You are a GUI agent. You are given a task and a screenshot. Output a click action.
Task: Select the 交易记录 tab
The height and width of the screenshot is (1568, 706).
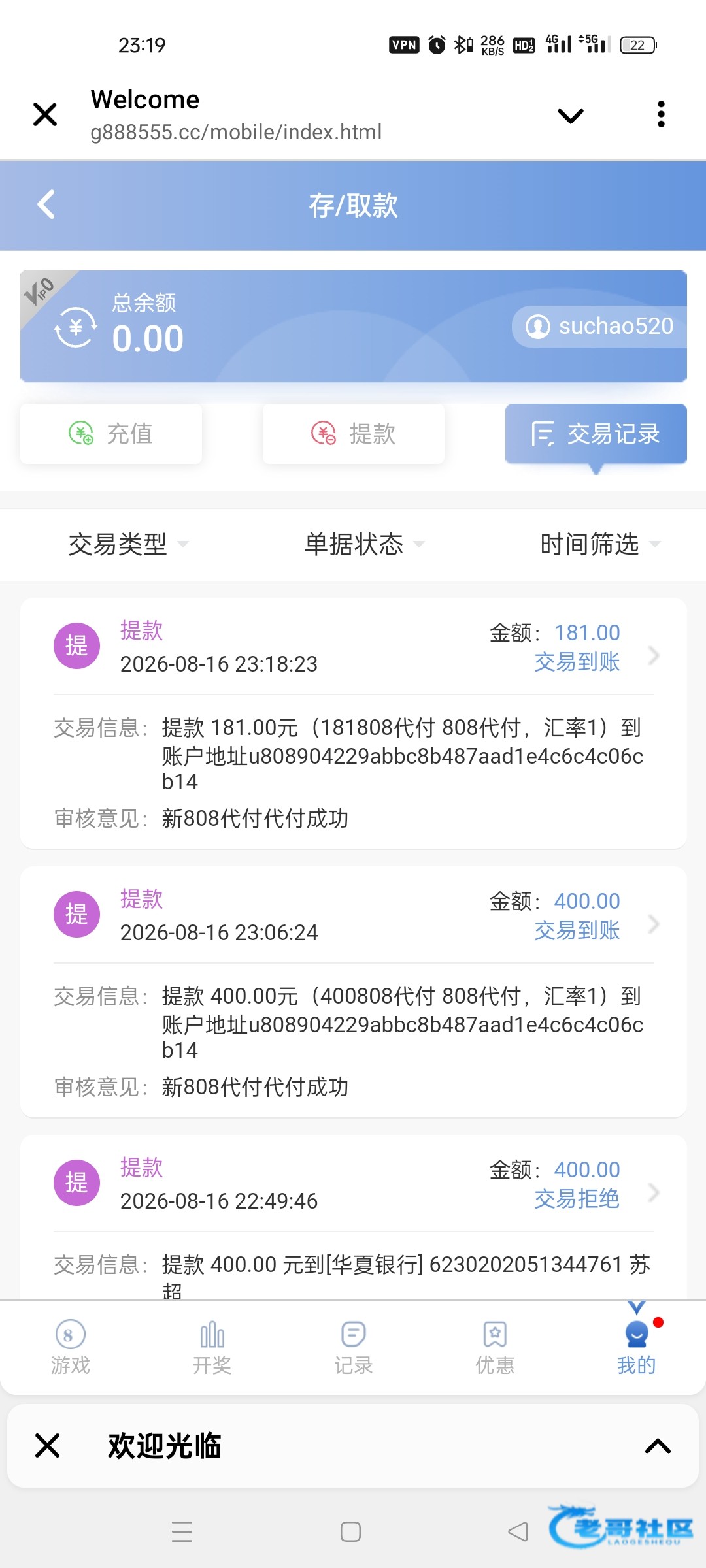(x=596, y=434)
